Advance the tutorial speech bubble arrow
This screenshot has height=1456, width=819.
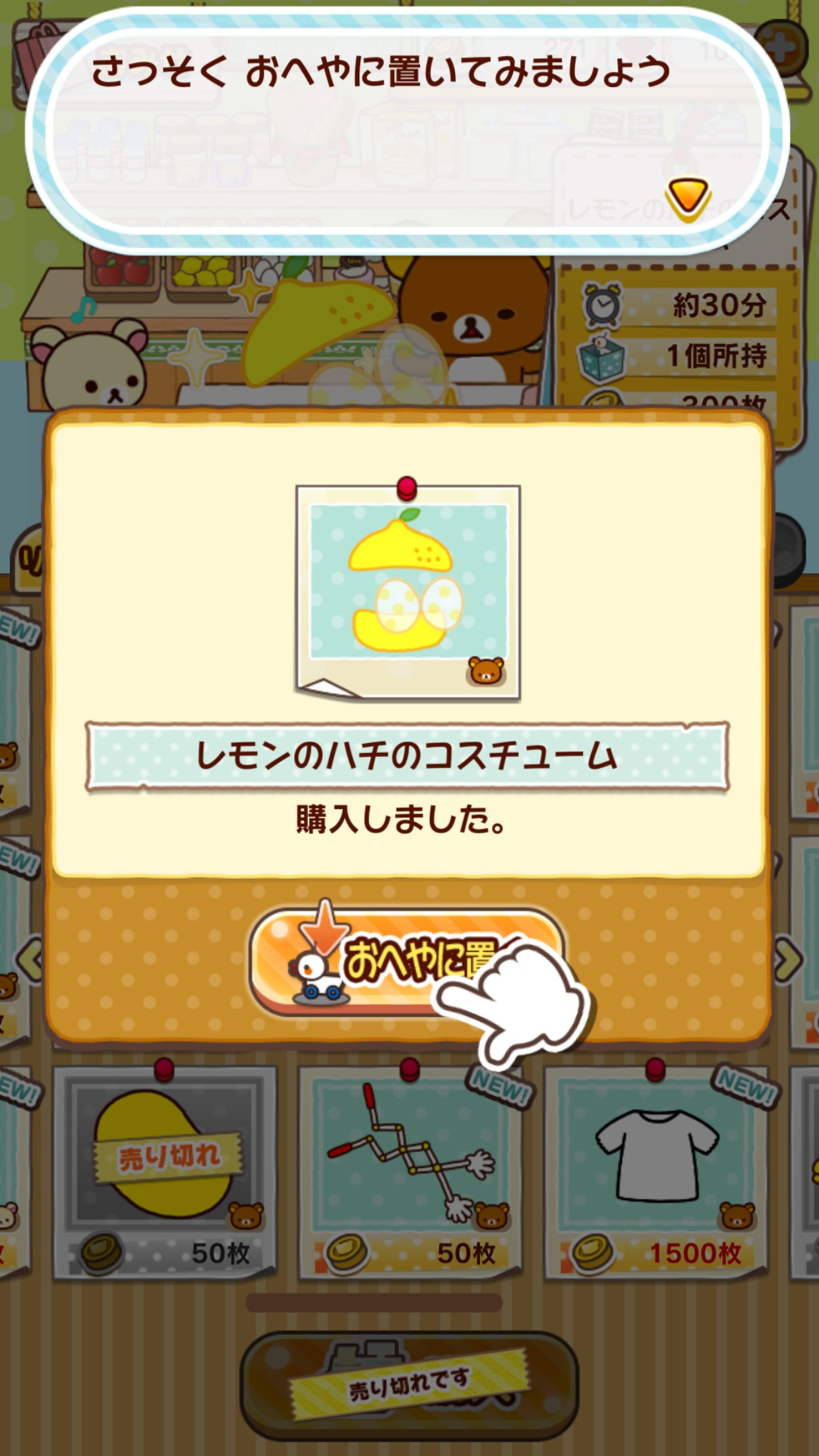(687, 197)
